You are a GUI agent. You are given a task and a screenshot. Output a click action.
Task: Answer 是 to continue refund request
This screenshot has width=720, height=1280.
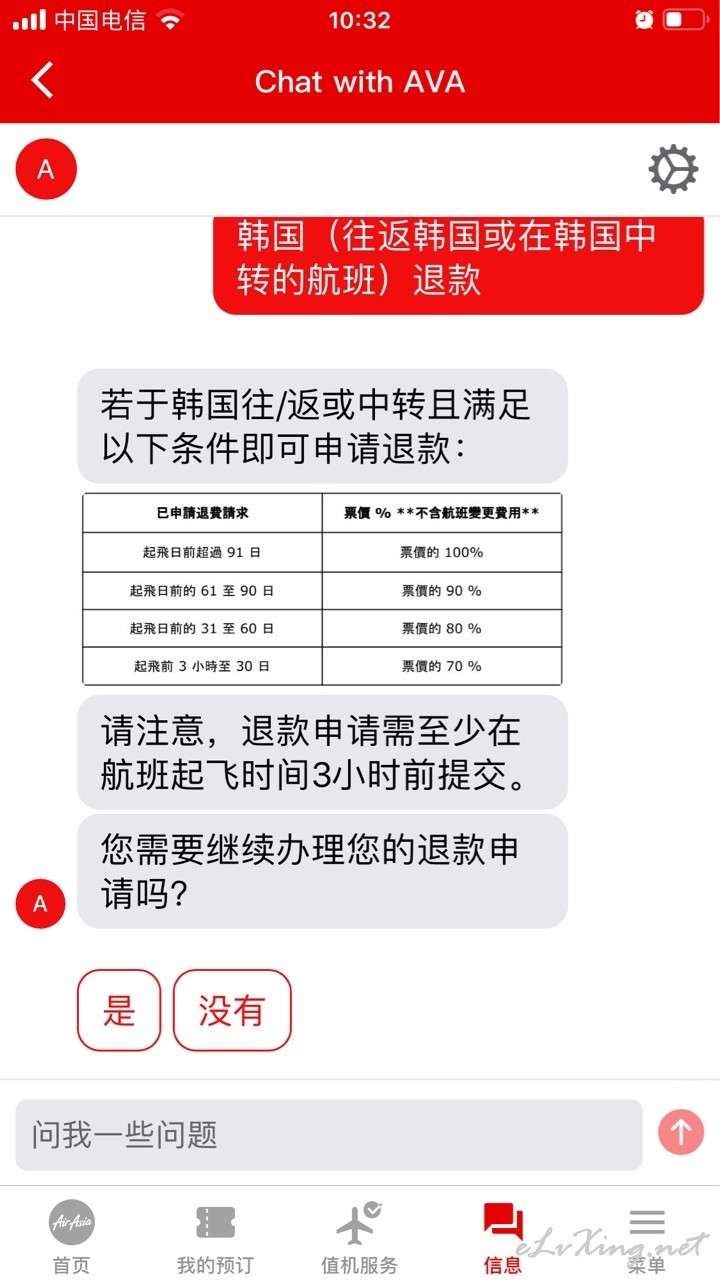tap(119, 1010)
